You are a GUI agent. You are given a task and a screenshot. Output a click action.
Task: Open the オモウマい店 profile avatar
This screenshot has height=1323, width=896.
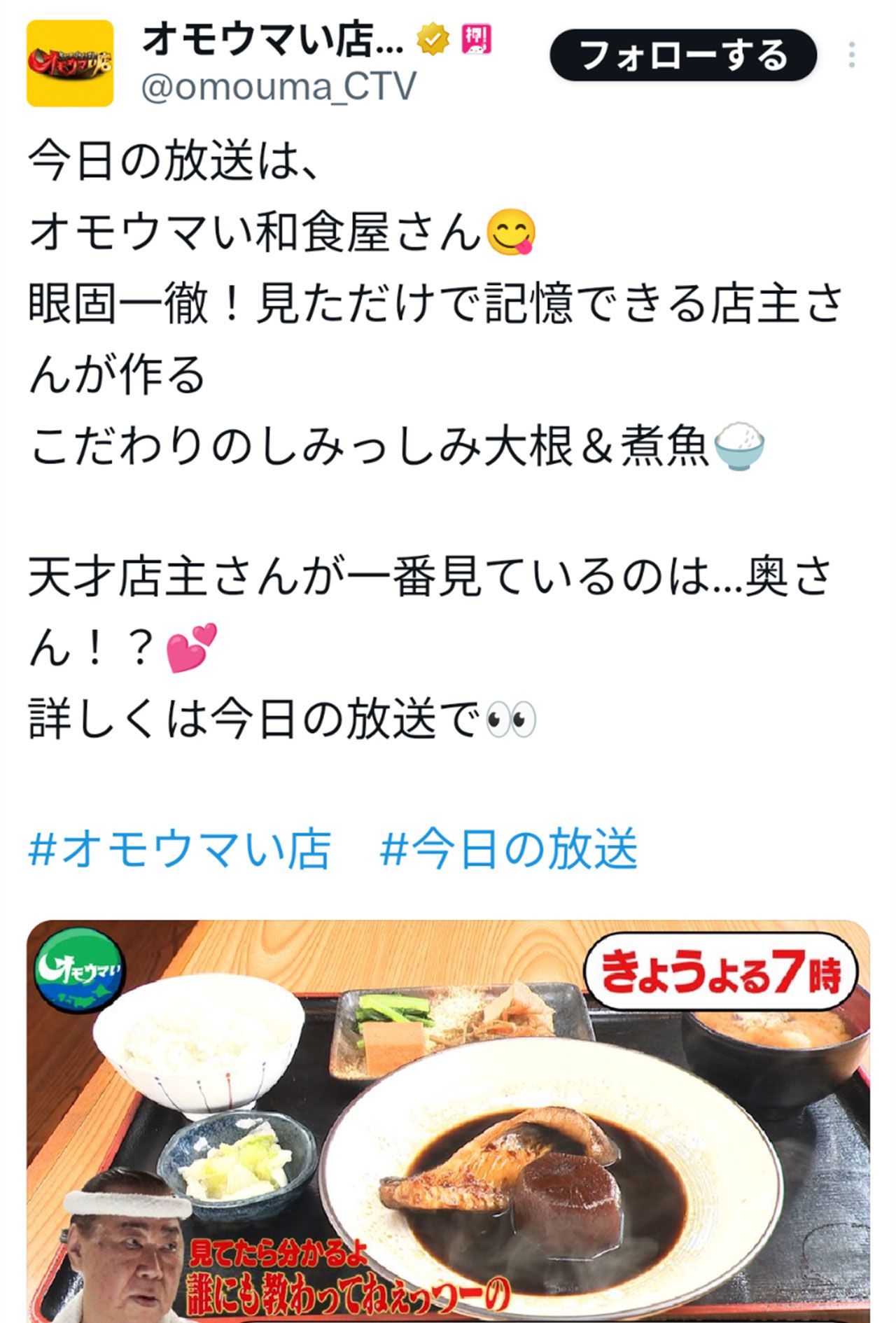tap(70, 63)
